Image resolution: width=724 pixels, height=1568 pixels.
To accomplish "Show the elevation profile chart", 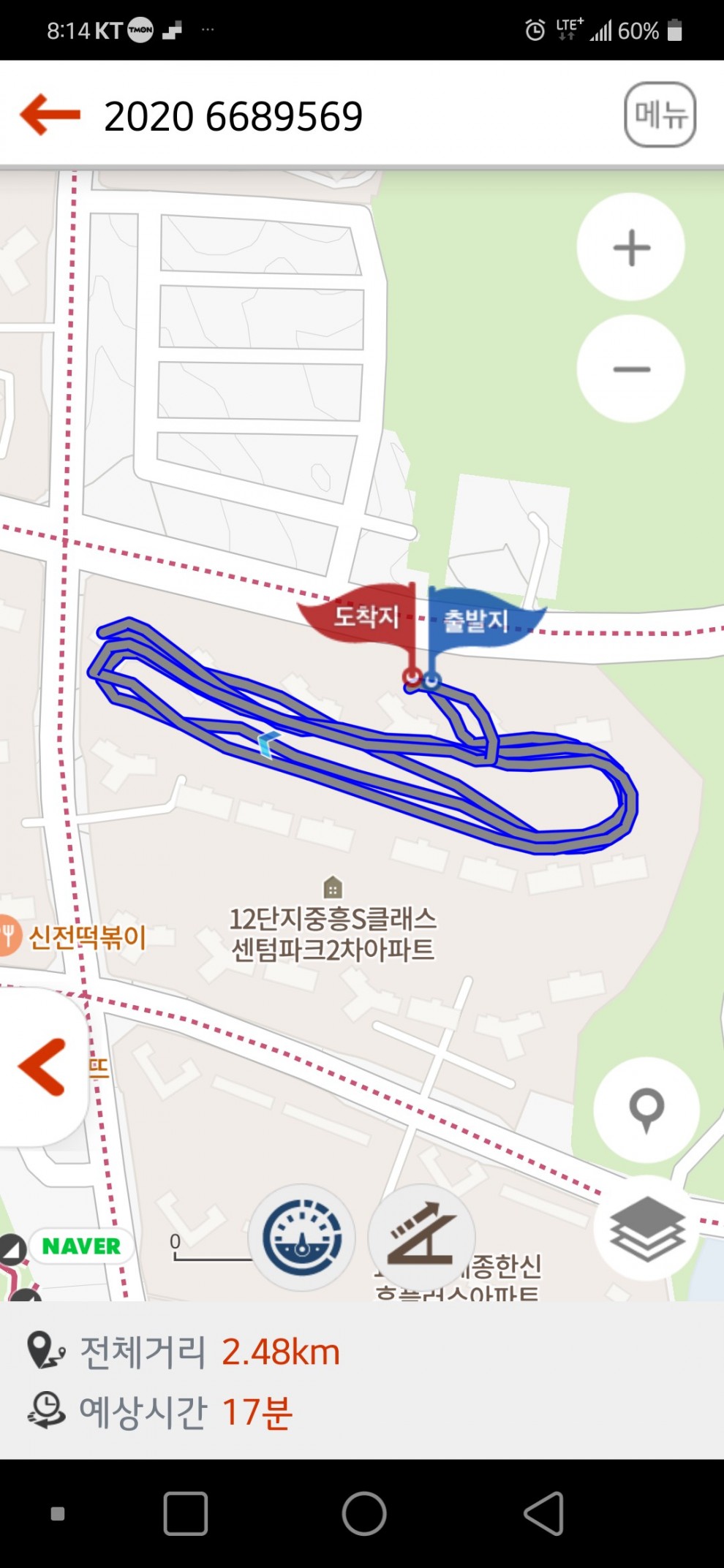I will pos(421,1238).
